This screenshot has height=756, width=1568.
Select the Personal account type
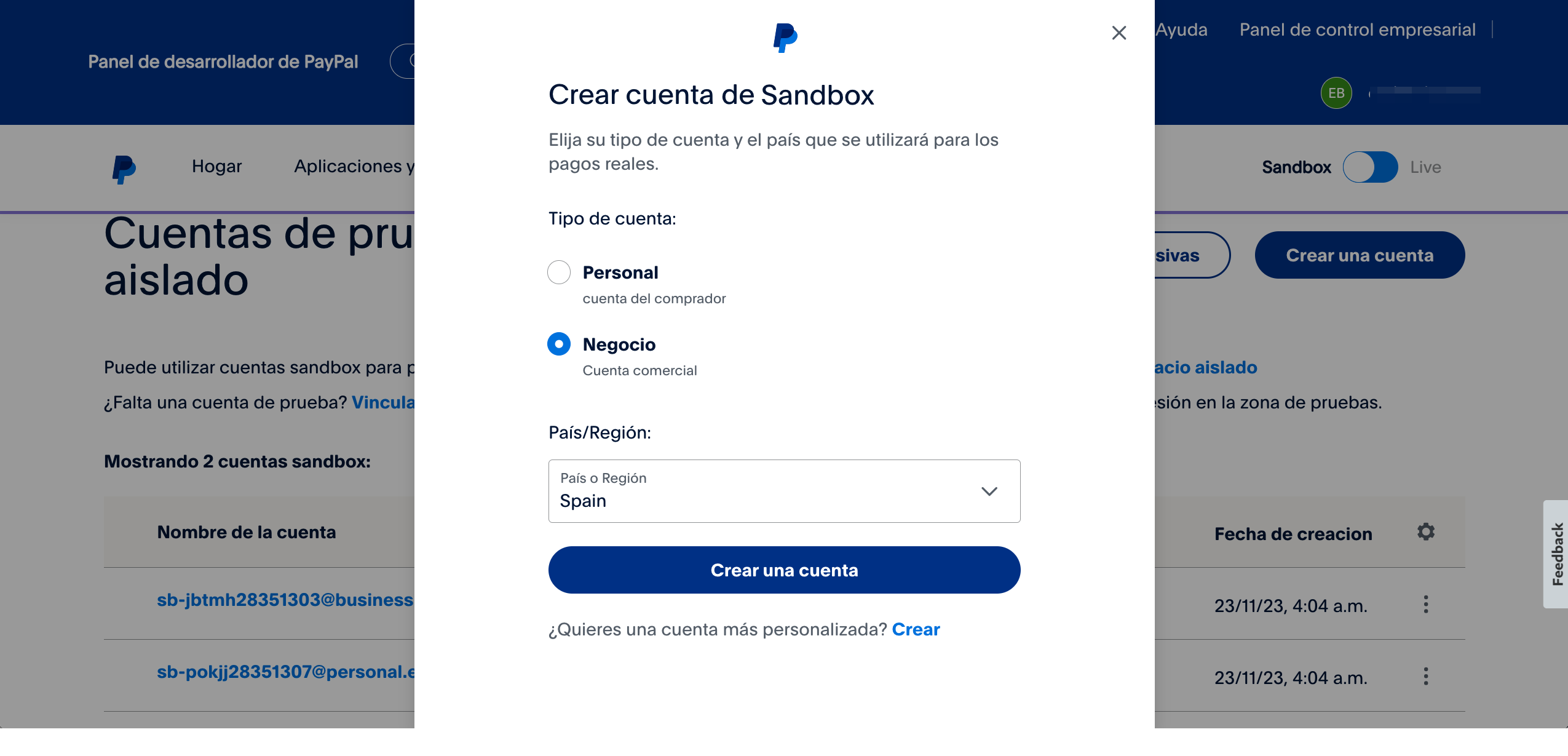click(x=559, y=273)
